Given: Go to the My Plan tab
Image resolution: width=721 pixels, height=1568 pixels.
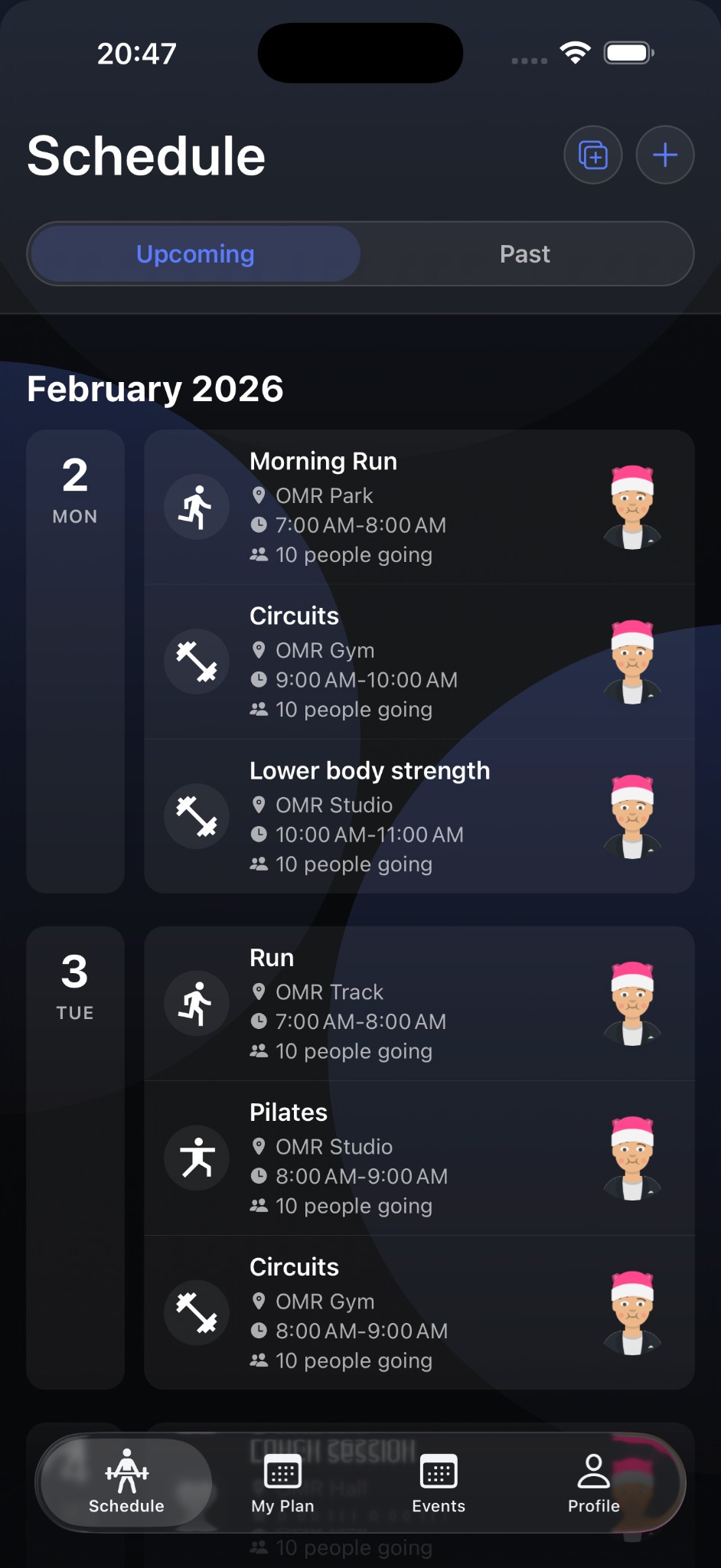Looking at the screenshot, I should click(282, 1483).
